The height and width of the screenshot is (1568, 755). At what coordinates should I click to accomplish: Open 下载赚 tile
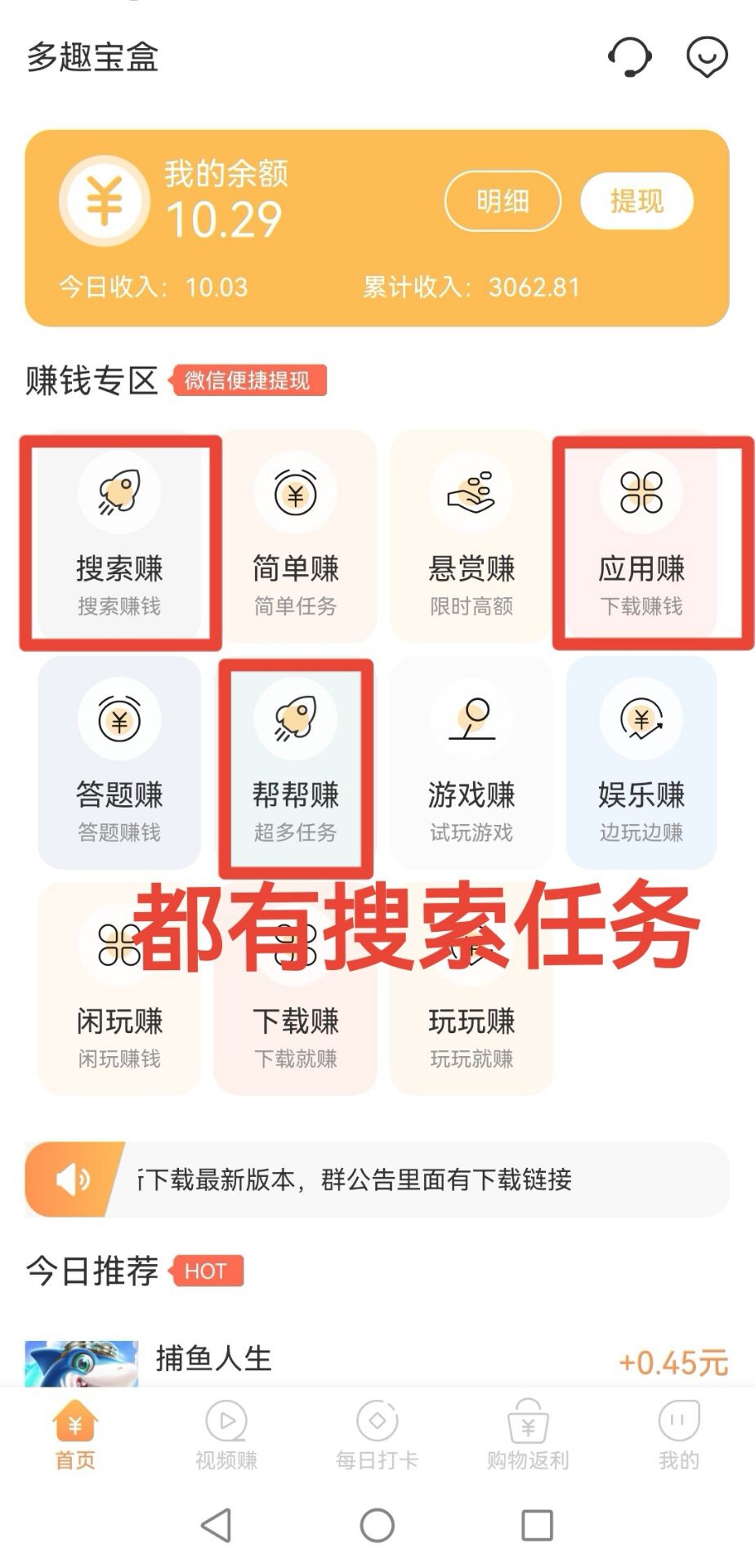tap(296, 1029)
